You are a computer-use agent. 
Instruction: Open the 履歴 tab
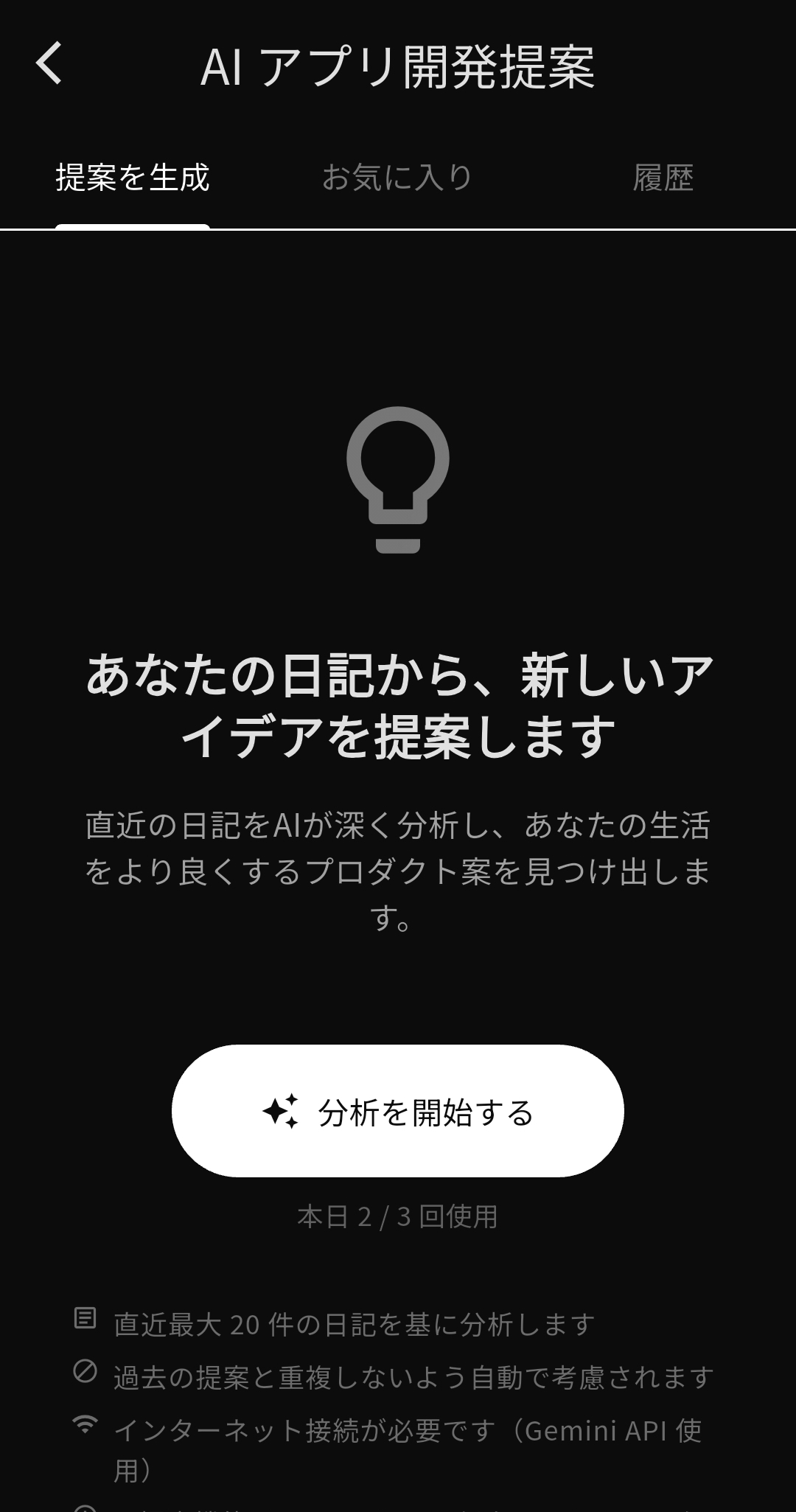click(662, 177)
